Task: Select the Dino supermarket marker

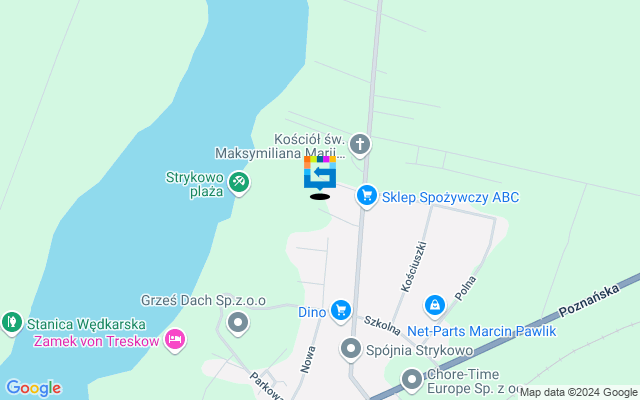Action: [341, 310]
